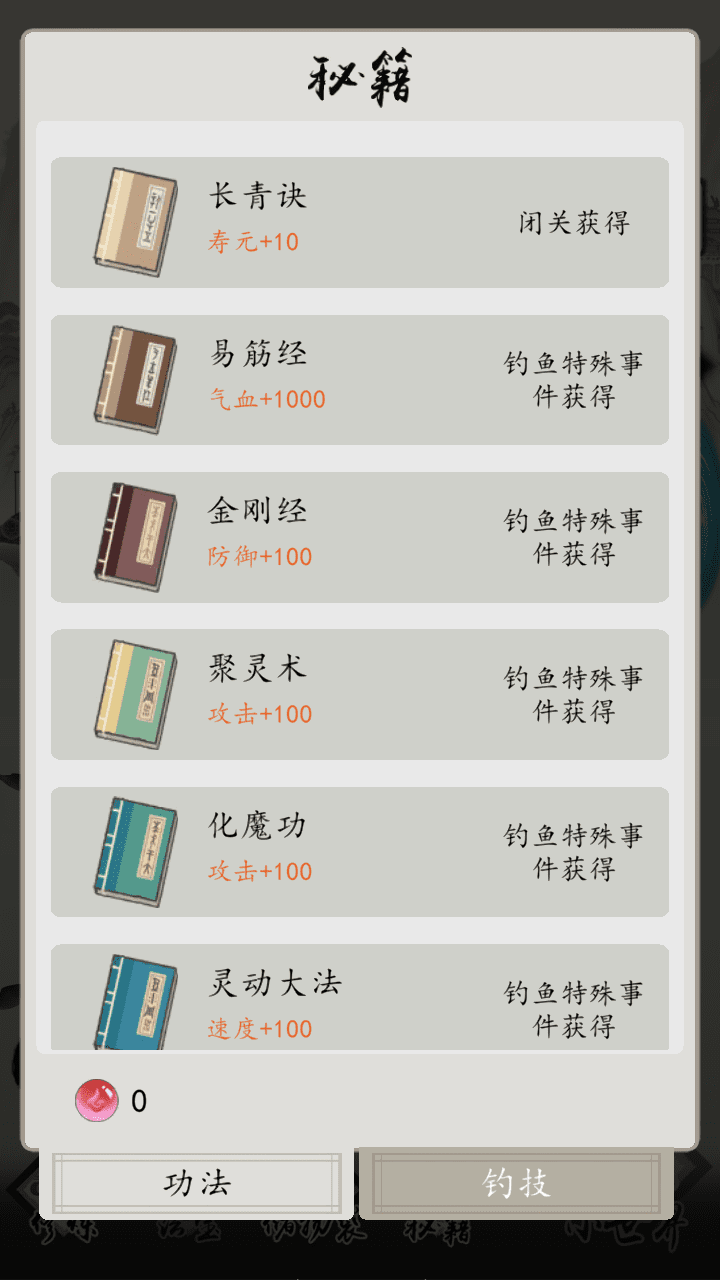This screenshot has width=720, height=1280.
Task: Switch to the 钓技 tab
Action: 516,1184
